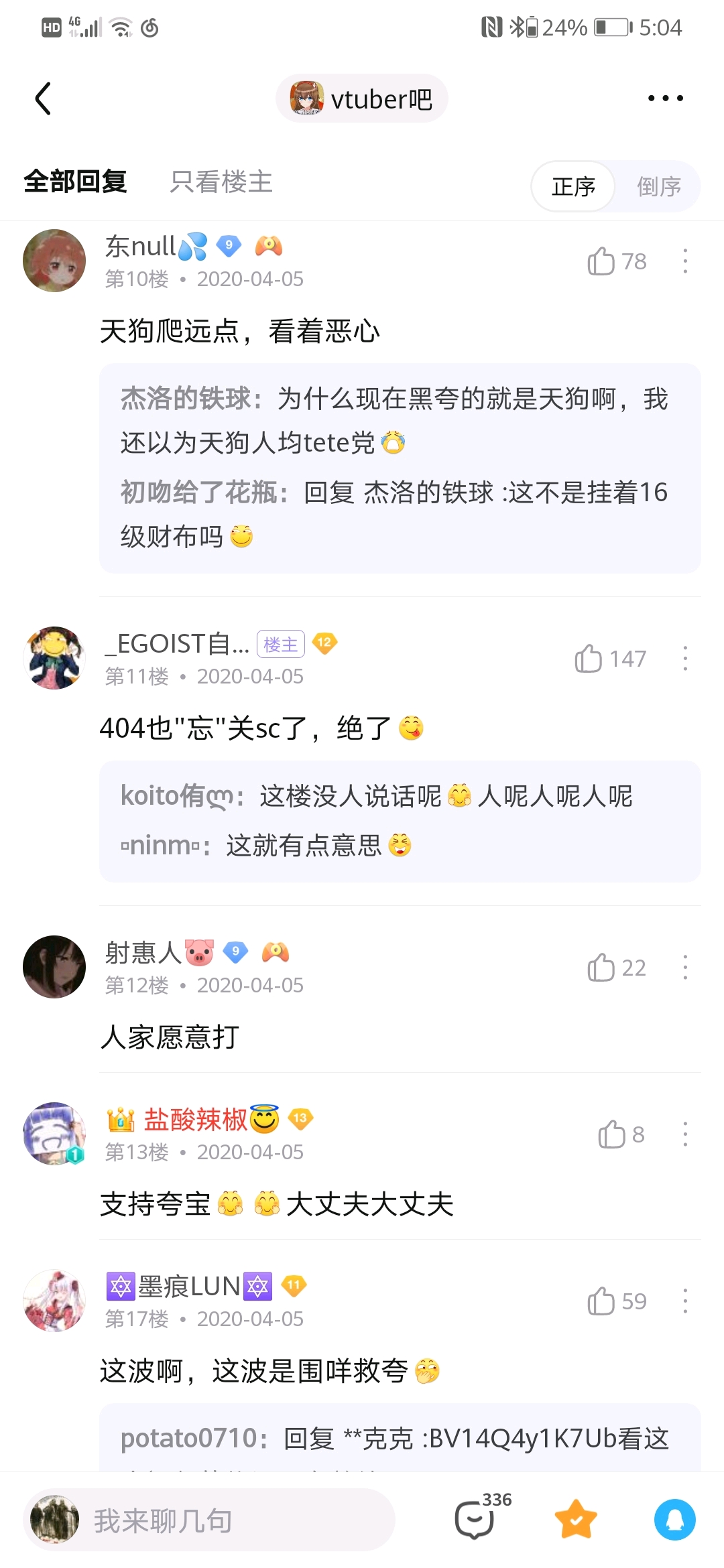
Task: Open more options for 墨痕LUN's comment
Action: [685, 1301]
